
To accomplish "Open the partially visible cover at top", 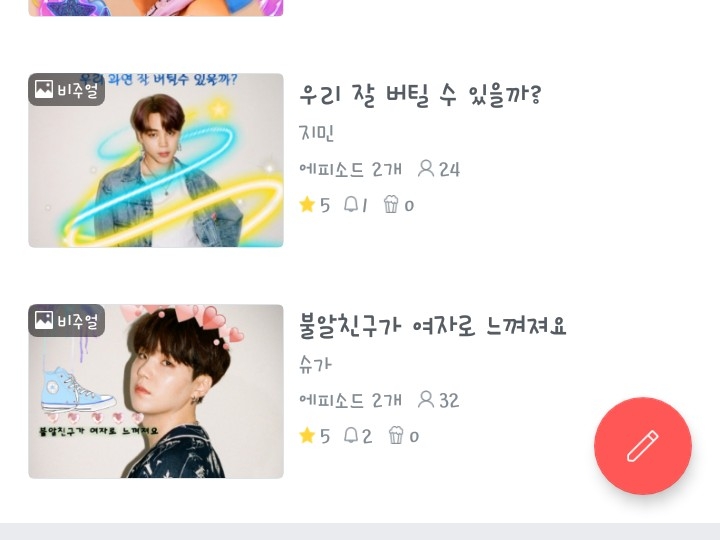I will point(156,7).
